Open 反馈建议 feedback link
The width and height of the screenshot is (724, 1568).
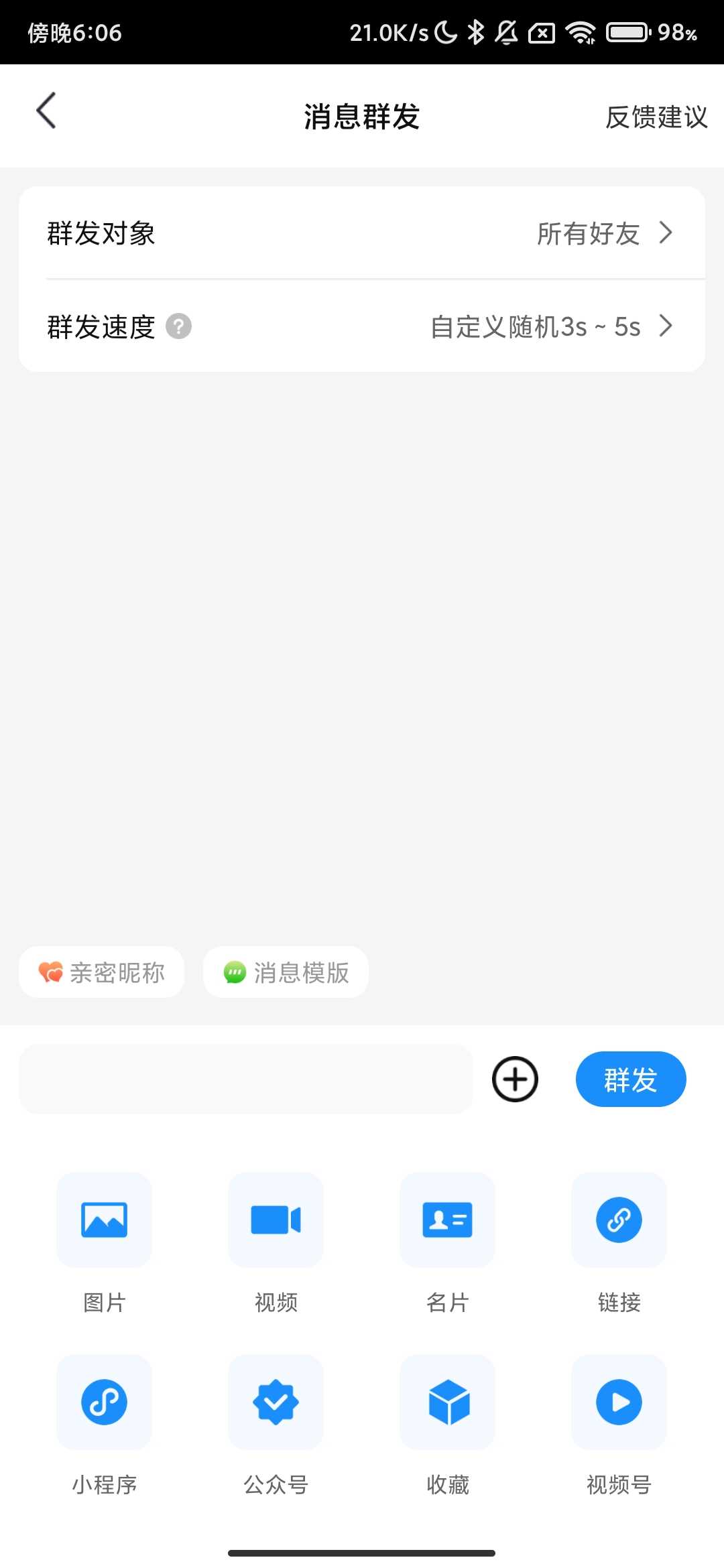(655, 118)
